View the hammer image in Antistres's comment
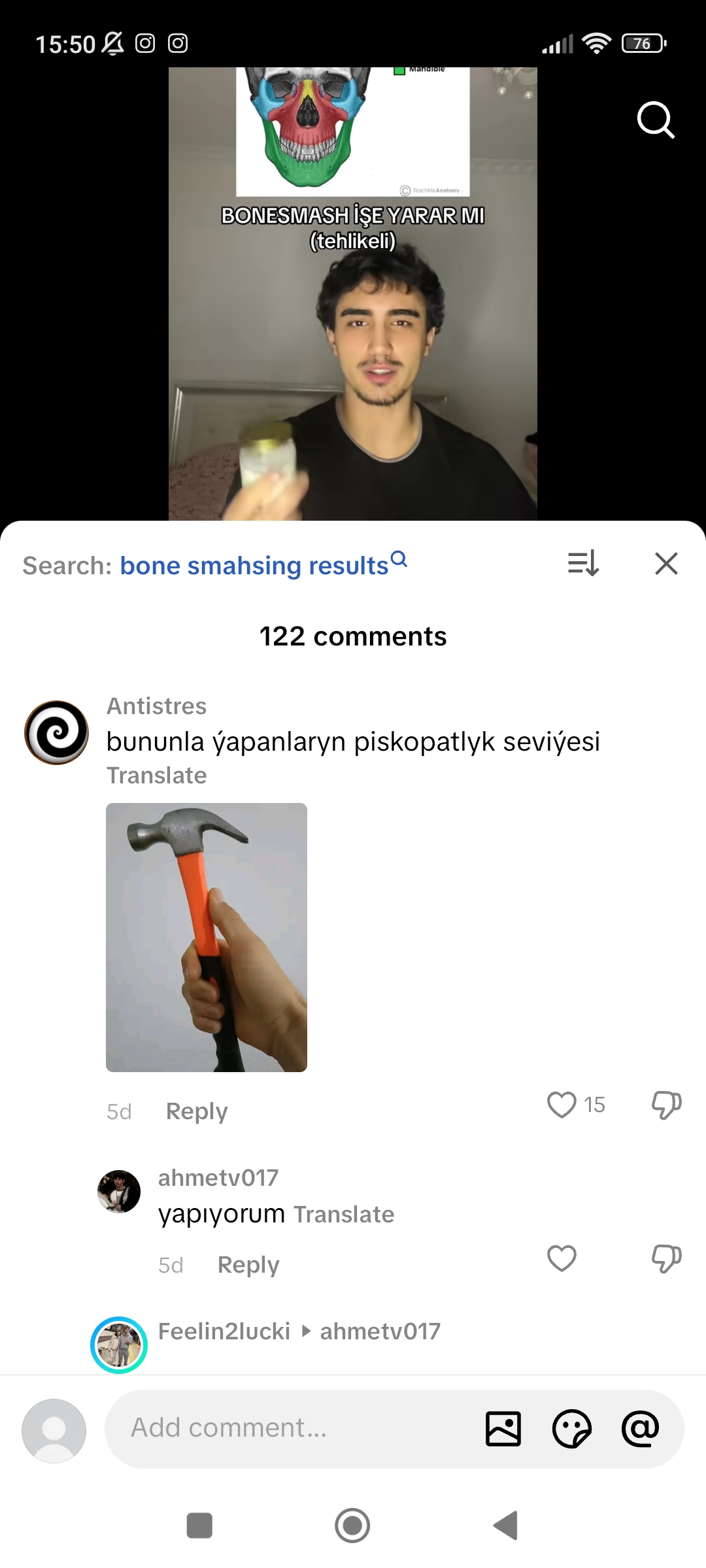 point(207,937)
